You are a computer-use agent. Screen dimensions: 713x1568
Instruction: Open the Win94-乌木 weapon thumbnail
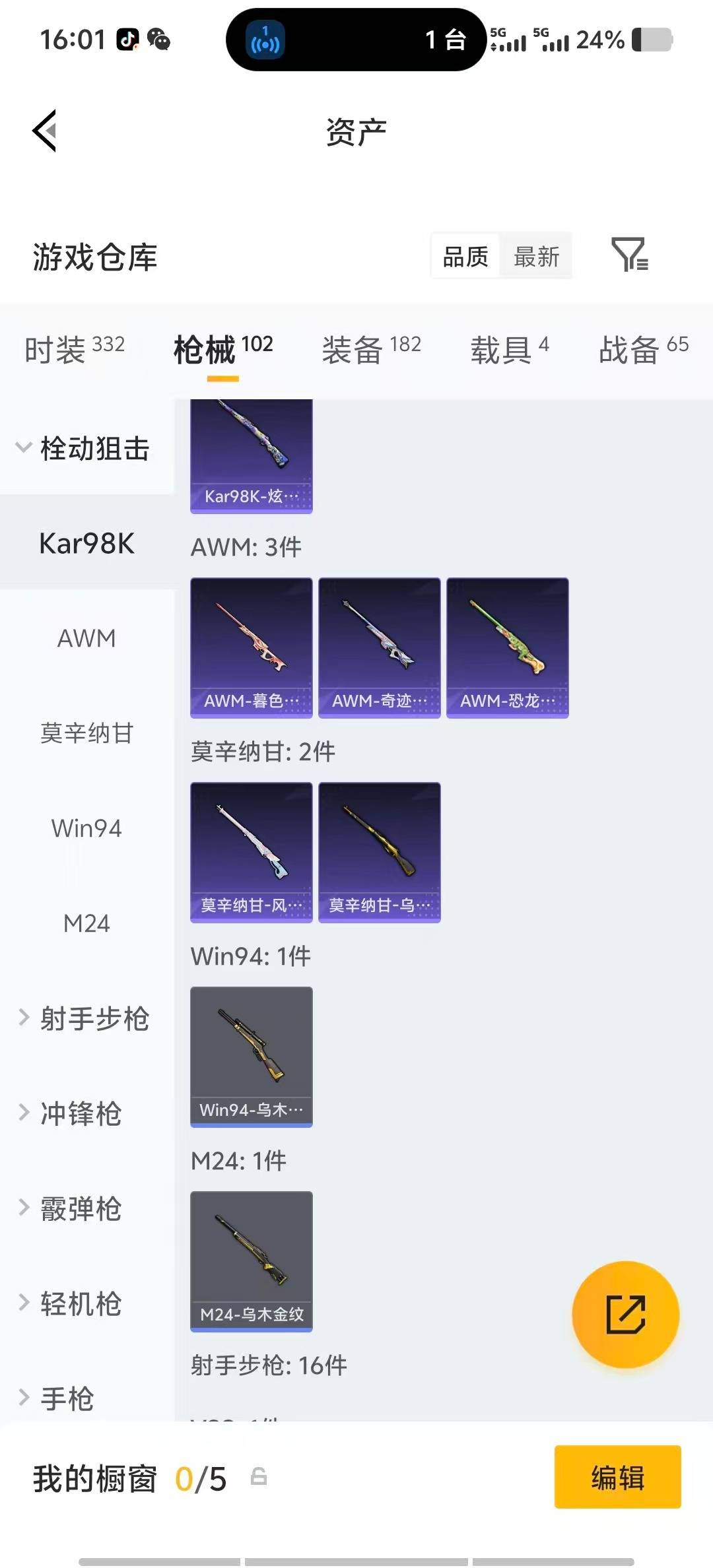click(x=251, y=1057)
